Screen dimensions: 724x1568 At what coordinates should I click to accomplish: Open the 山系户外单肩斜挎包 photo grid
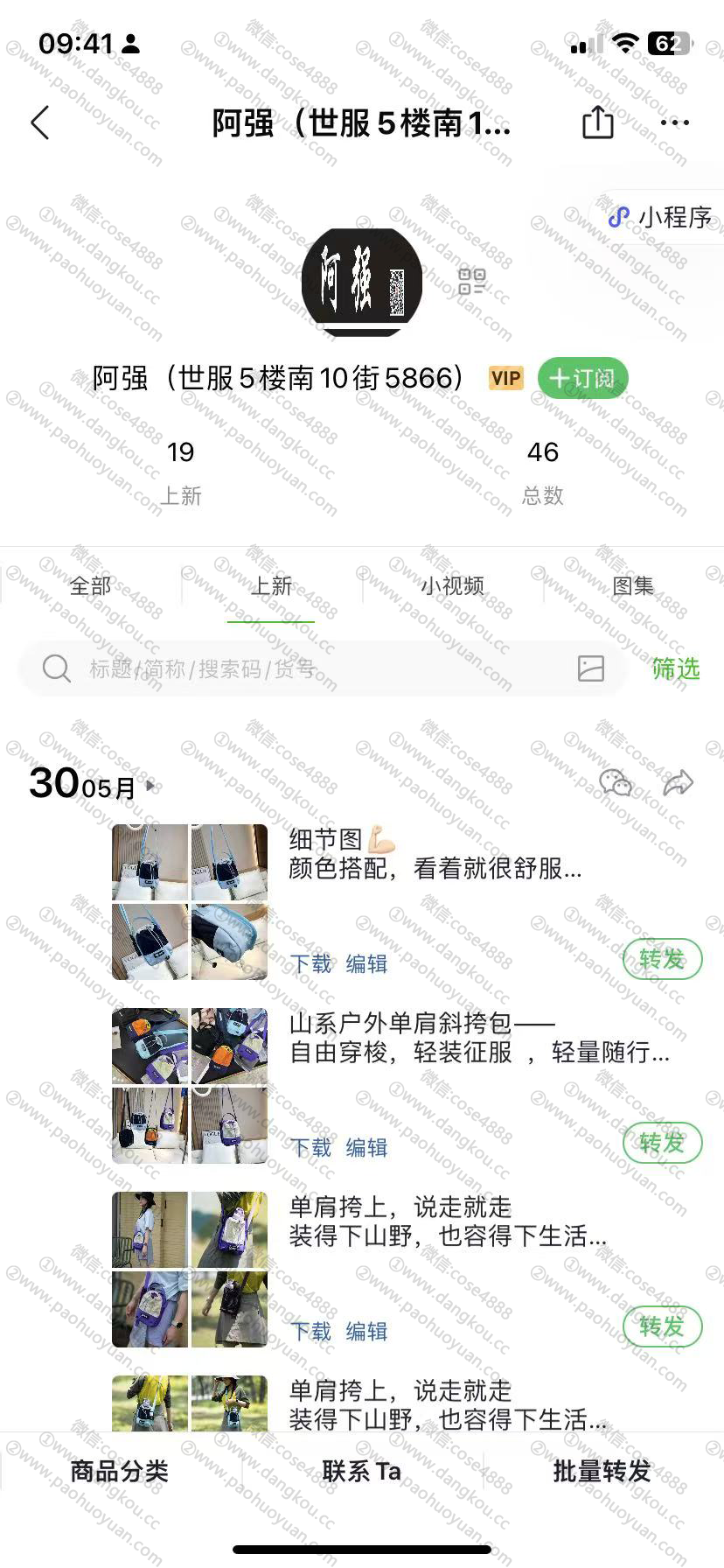pos(190,1086)
